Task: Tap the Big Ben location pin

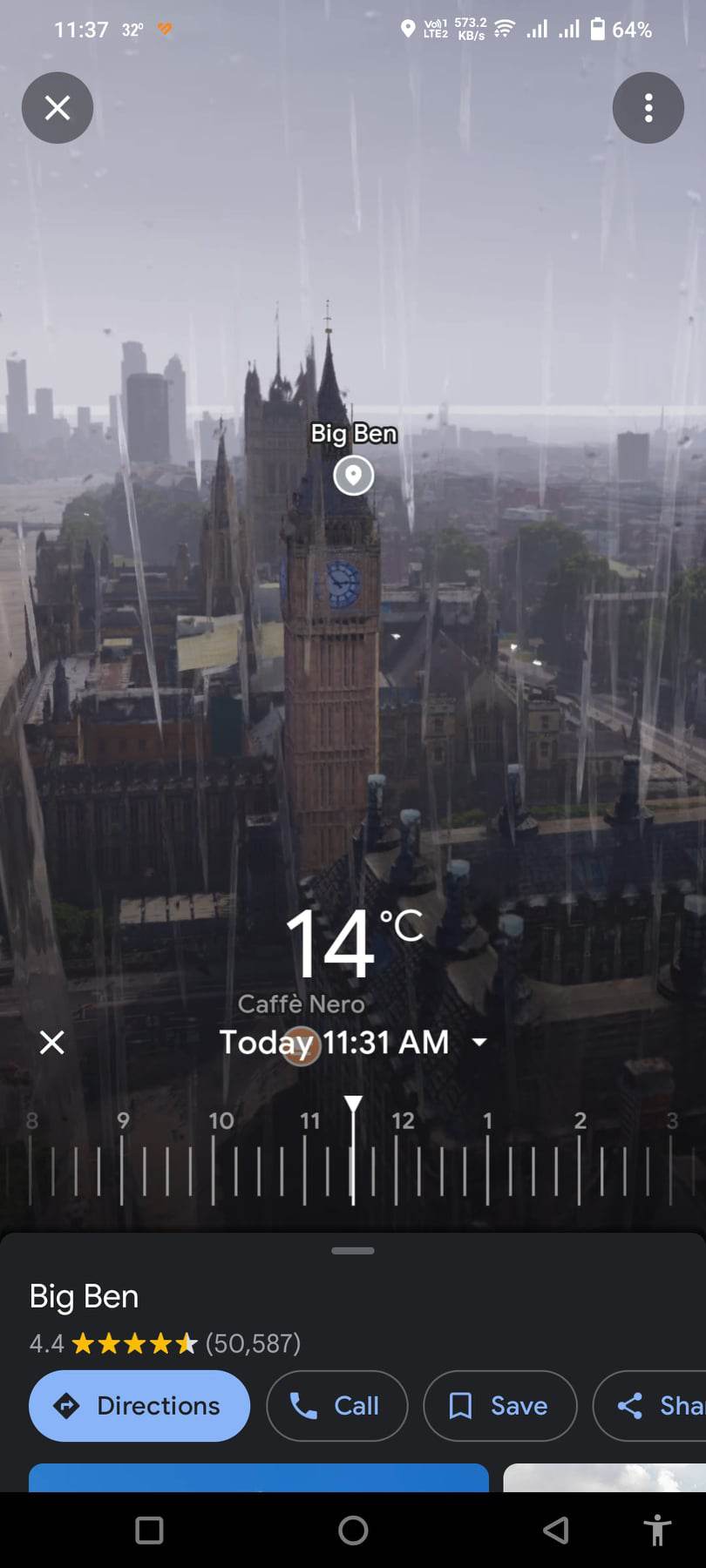Action: 353,475
